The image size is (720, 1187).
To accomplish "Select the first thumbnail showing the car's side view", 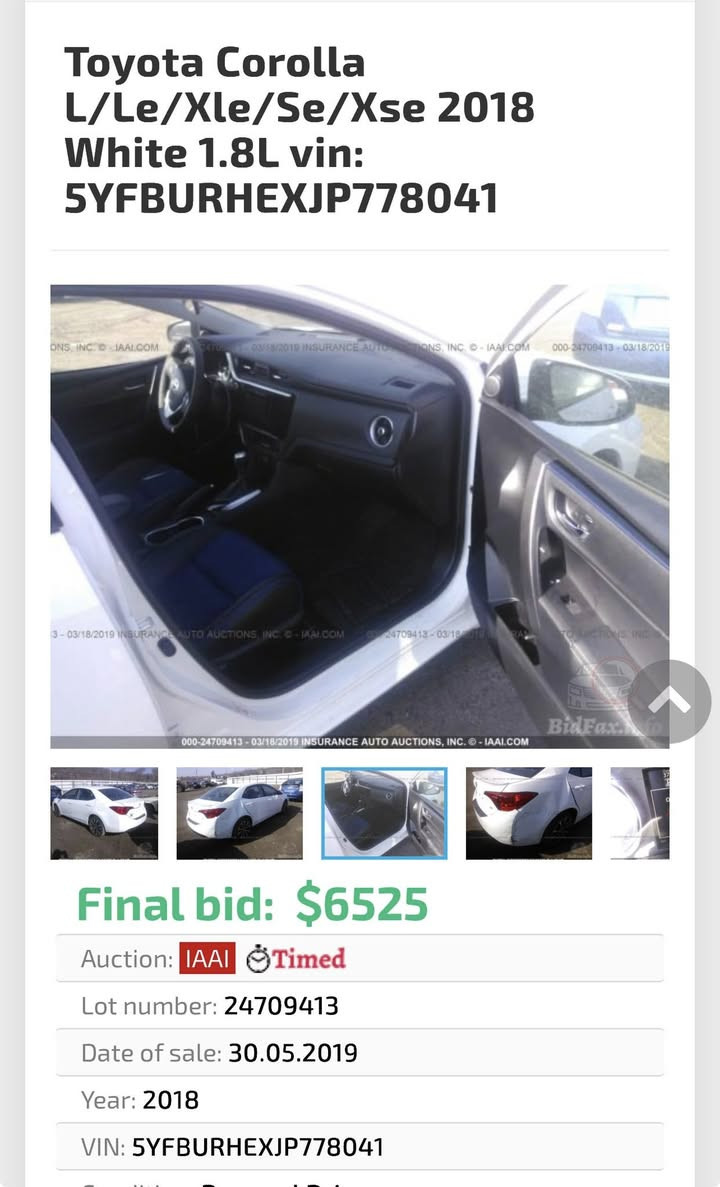I will point(104,813).
